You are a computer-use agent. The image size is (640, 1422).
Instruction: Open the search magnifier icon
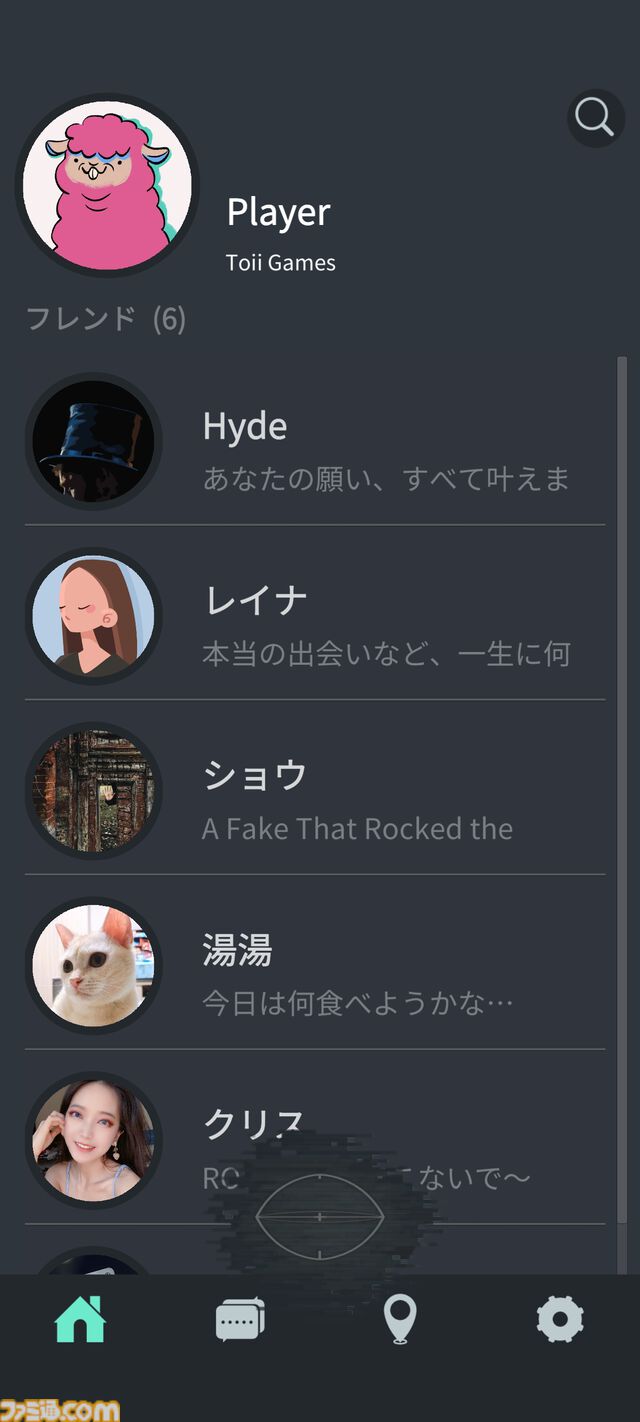tap(595, 119)
